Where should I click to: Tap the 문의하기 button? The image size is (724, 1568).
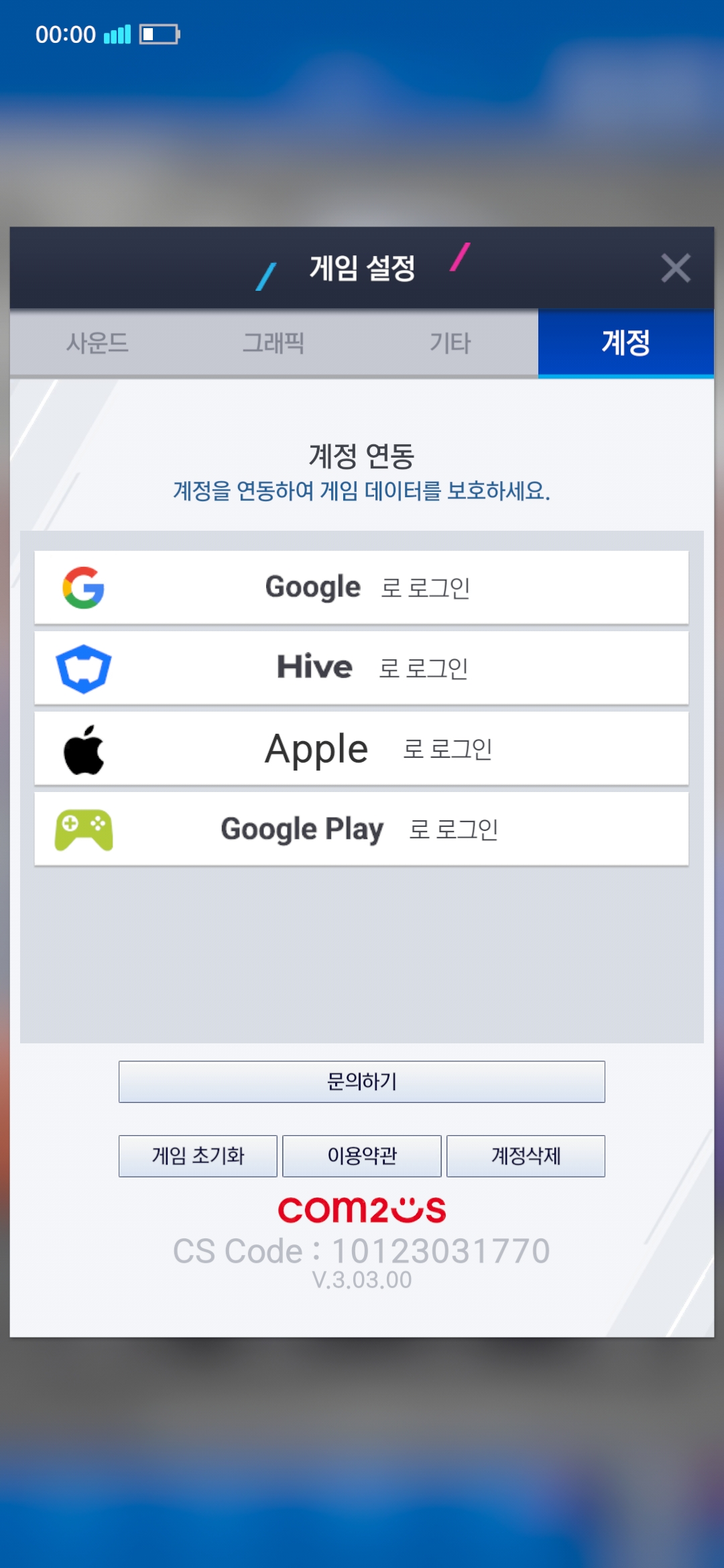362,1082
